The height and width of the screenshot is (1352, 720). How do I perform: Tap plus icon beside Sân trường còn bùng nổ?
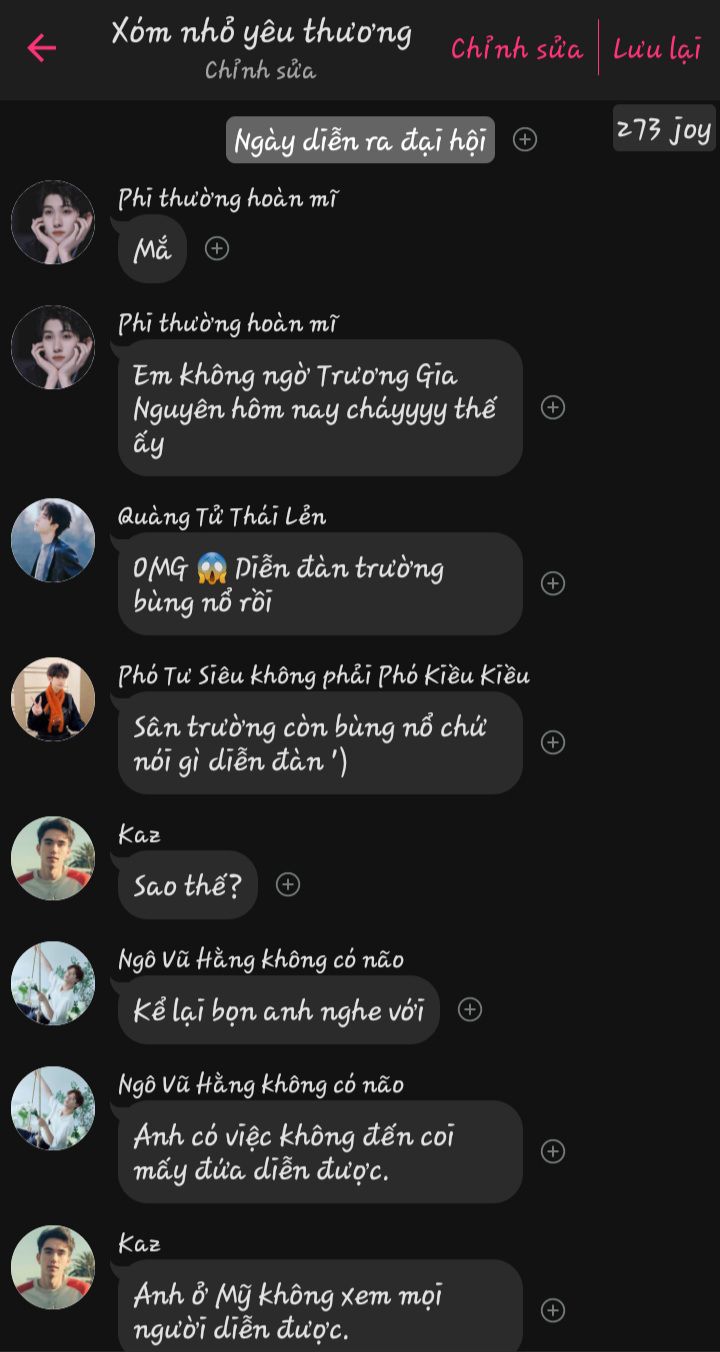[553, 742]
